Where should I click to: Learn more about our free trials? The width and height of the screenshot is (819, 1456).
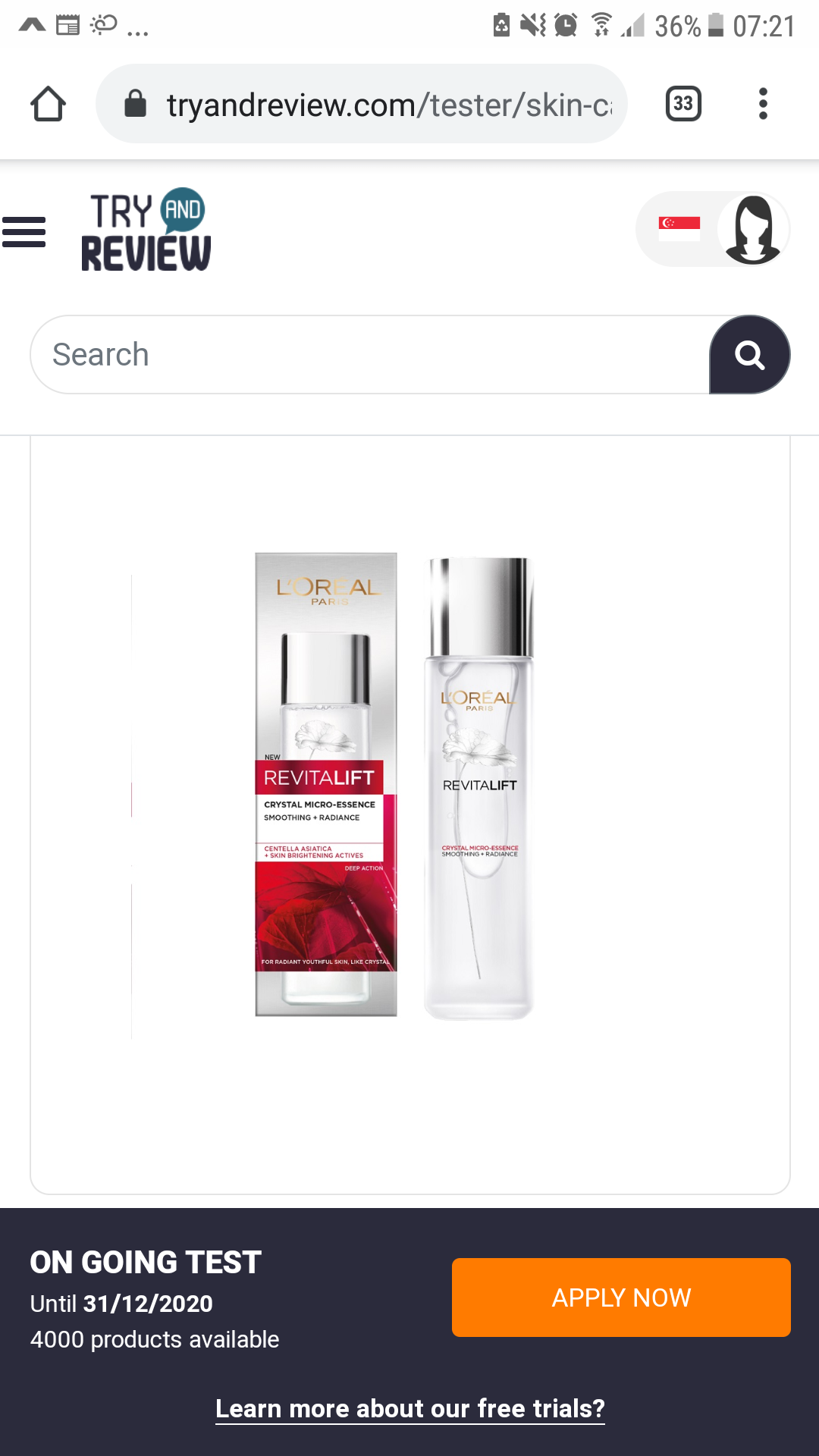point(409,1408)
